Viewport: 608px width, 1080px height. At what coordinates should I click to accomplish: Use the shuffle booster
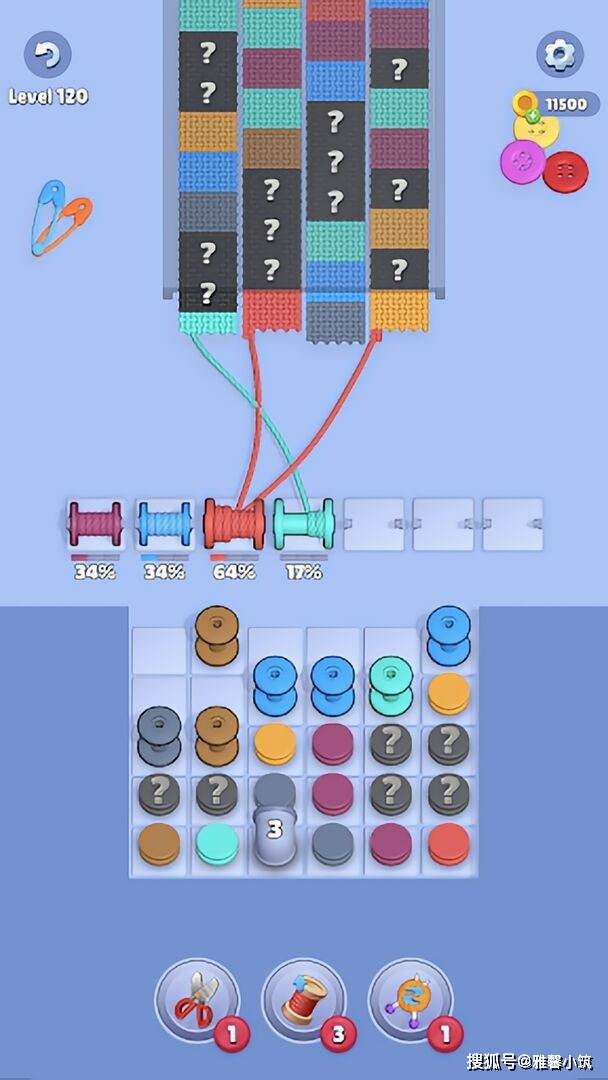point(410,998)
